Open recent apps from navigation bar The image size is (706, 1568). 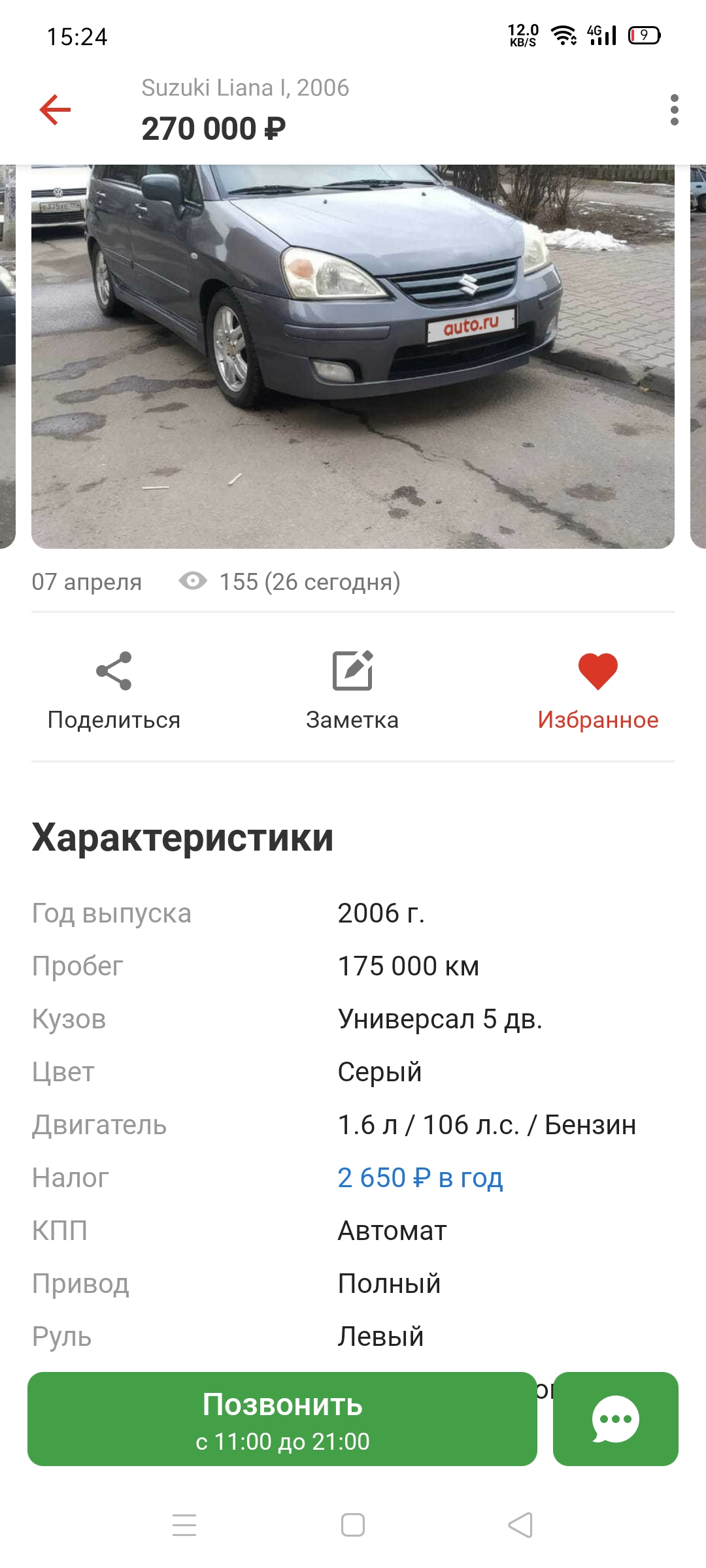(184, 1525)
